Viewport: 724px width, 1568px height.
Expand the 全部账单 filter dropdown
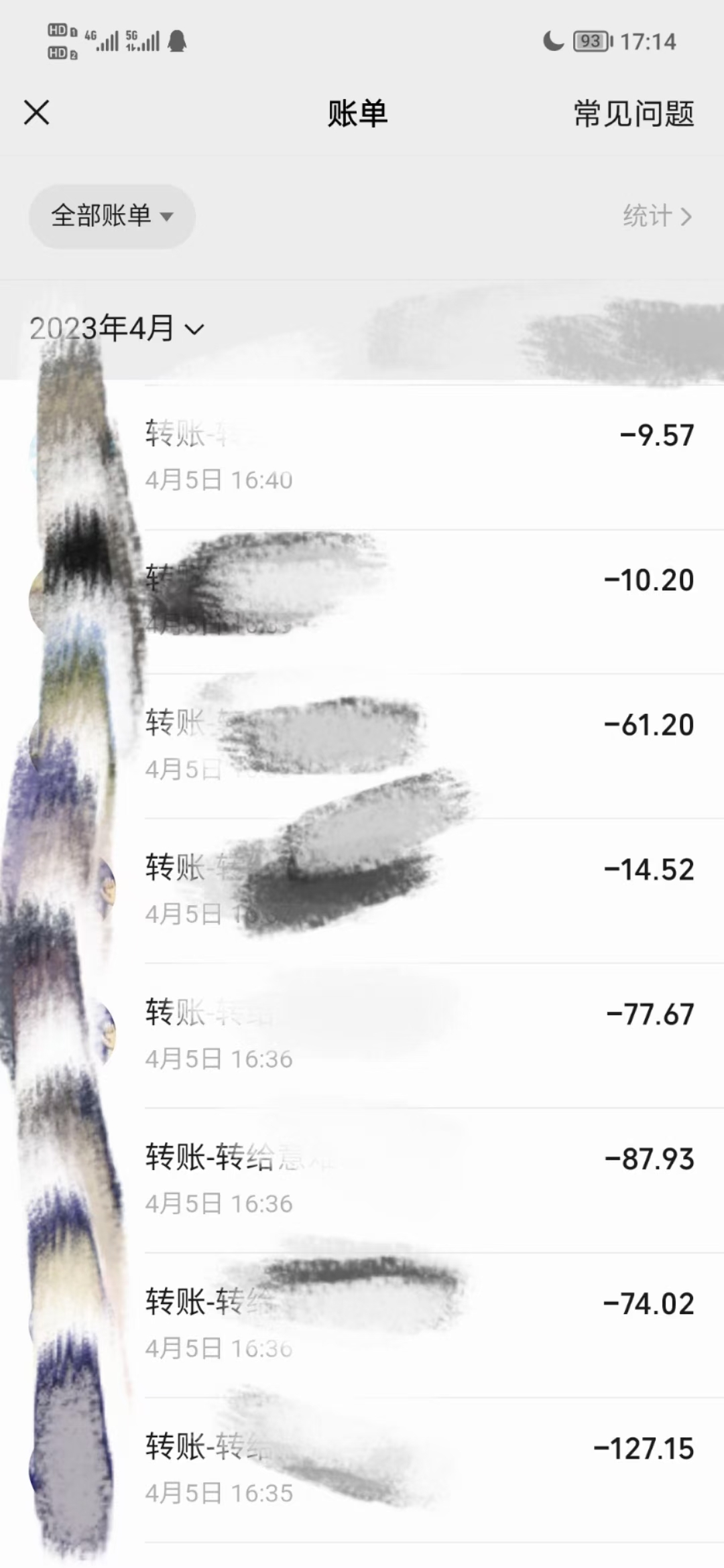click(x=111, y=216)
